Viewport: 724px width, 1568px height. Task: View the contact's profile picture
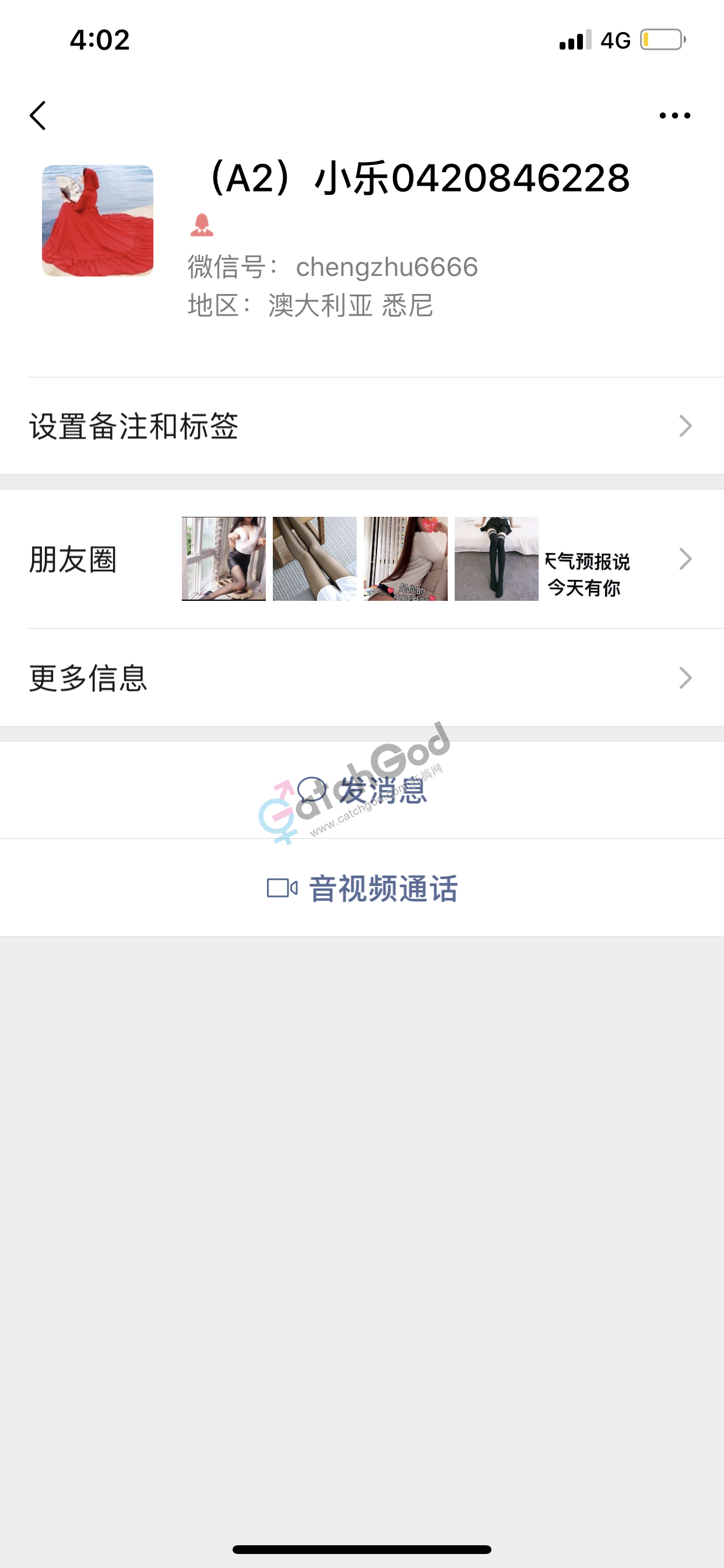click(97, 220)
